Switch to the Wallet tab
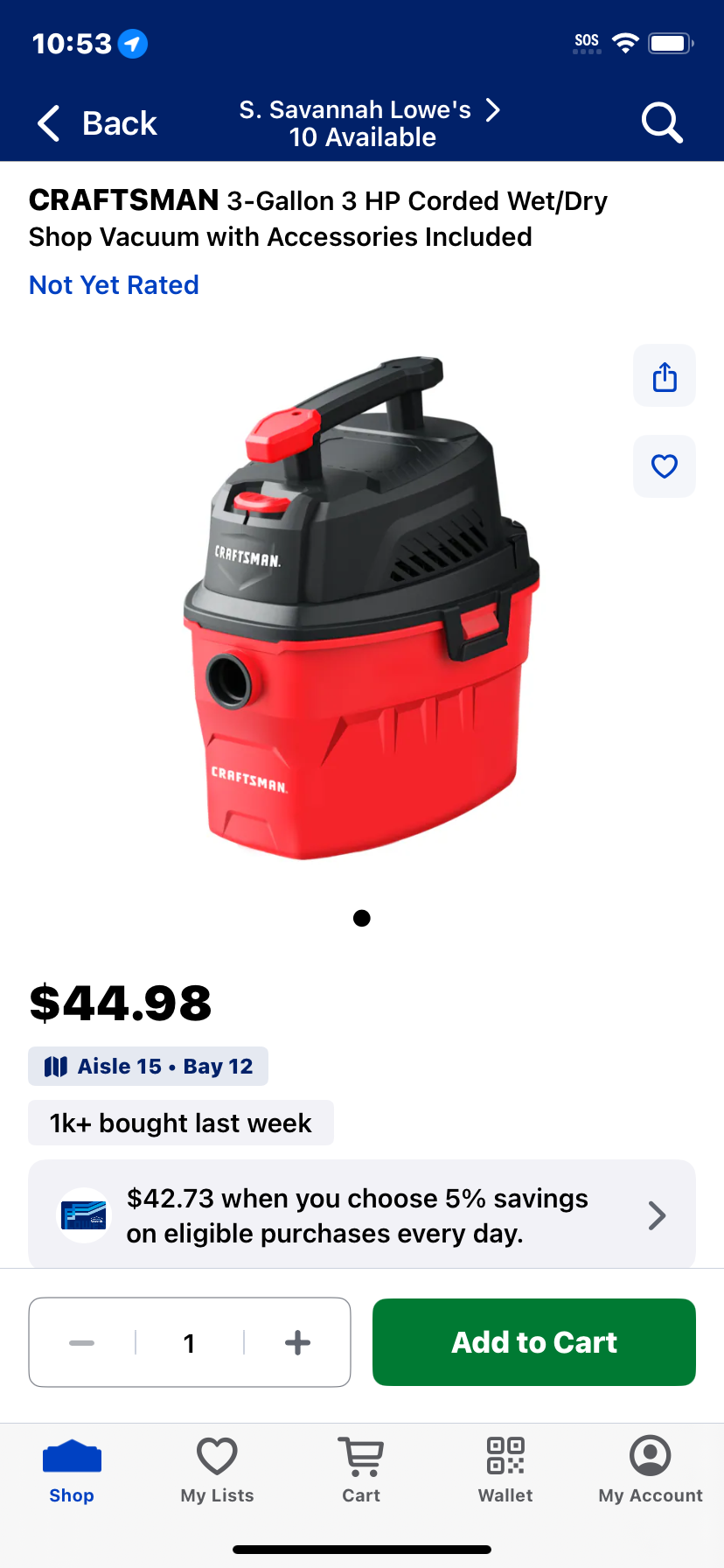724x1568 pixels. (505, 1471)
